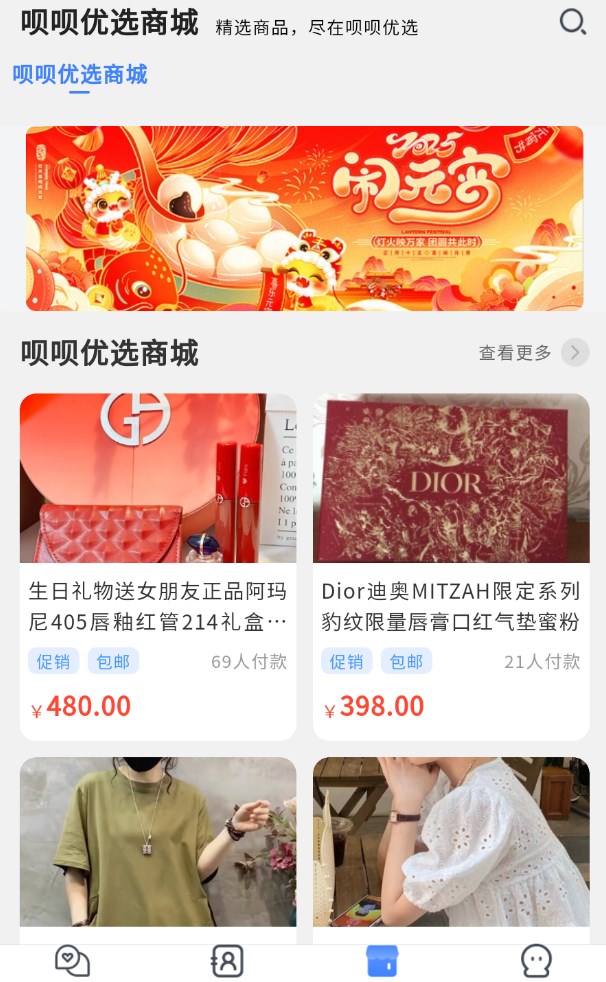Open the 闹元宵 festival banner
606x982 pixels.
click(304, 218)
